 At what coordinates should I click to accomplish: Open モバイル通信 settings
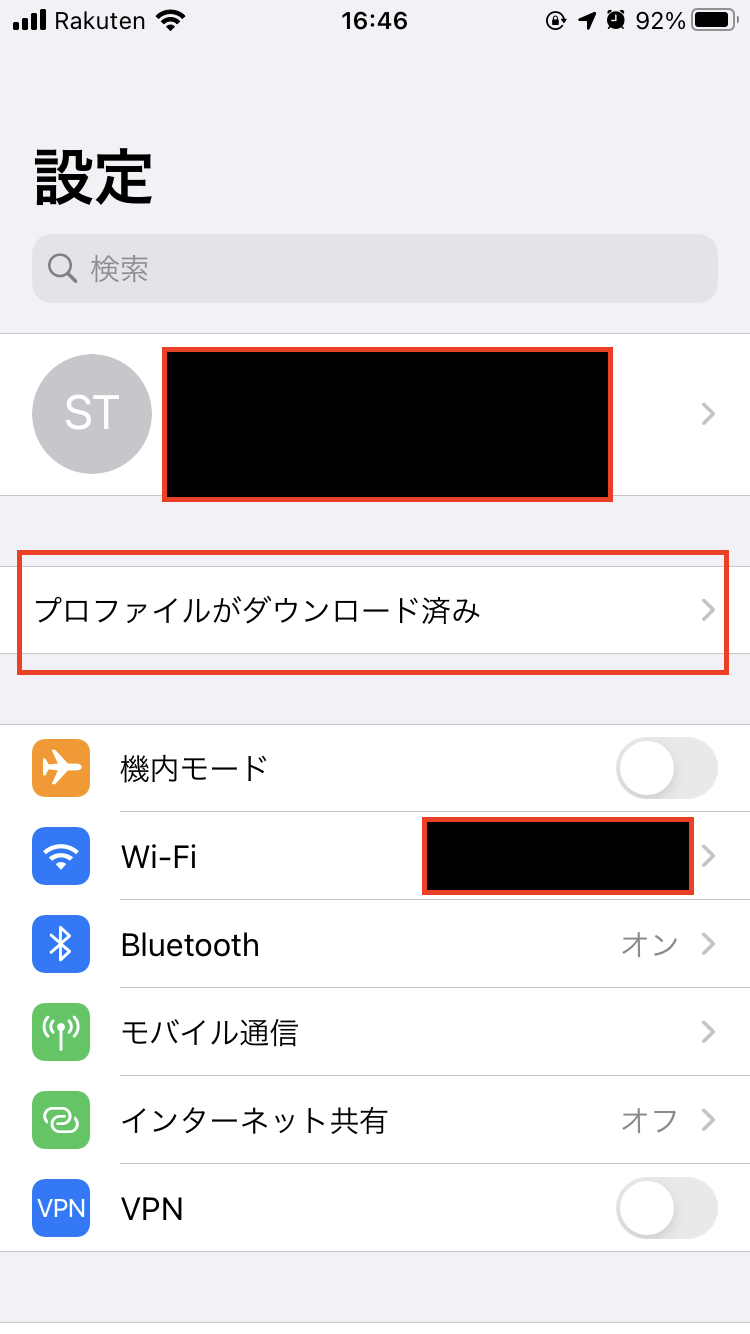pyautogui.click(x=375, y=1032)
